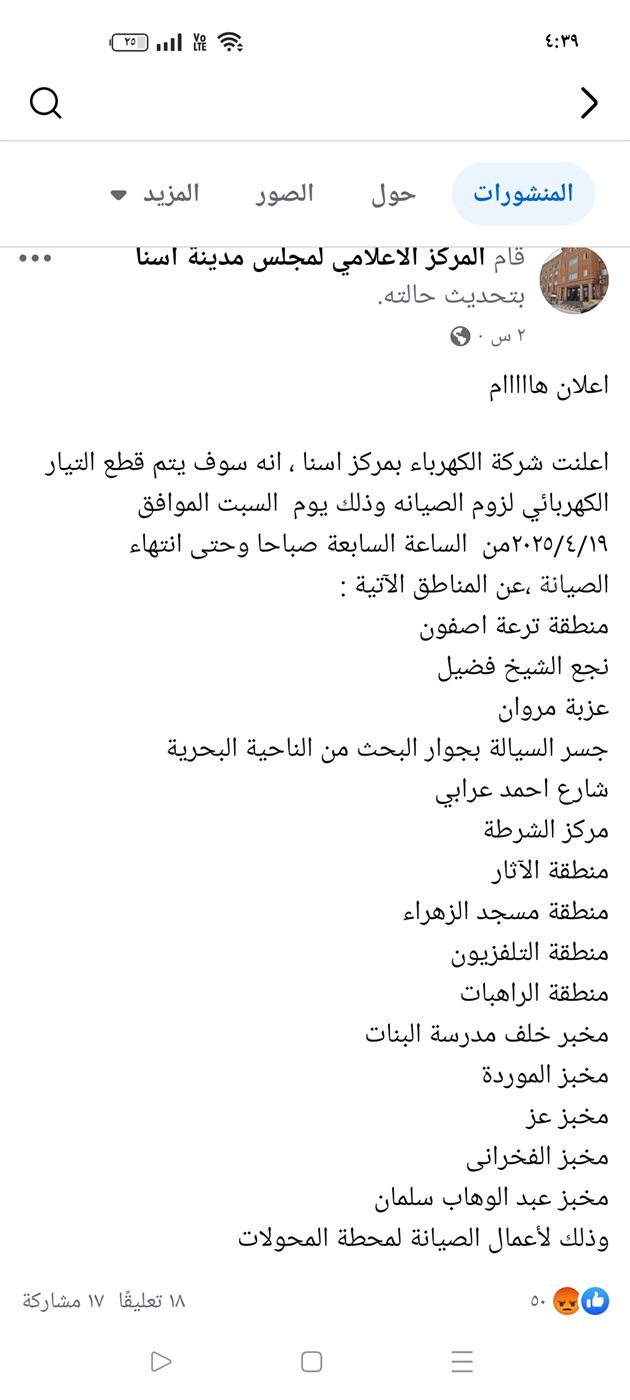Open the post's three-dot options menu
Image resolution: width=630 pixels, height=1400 pixels.
tap(35, 258)
